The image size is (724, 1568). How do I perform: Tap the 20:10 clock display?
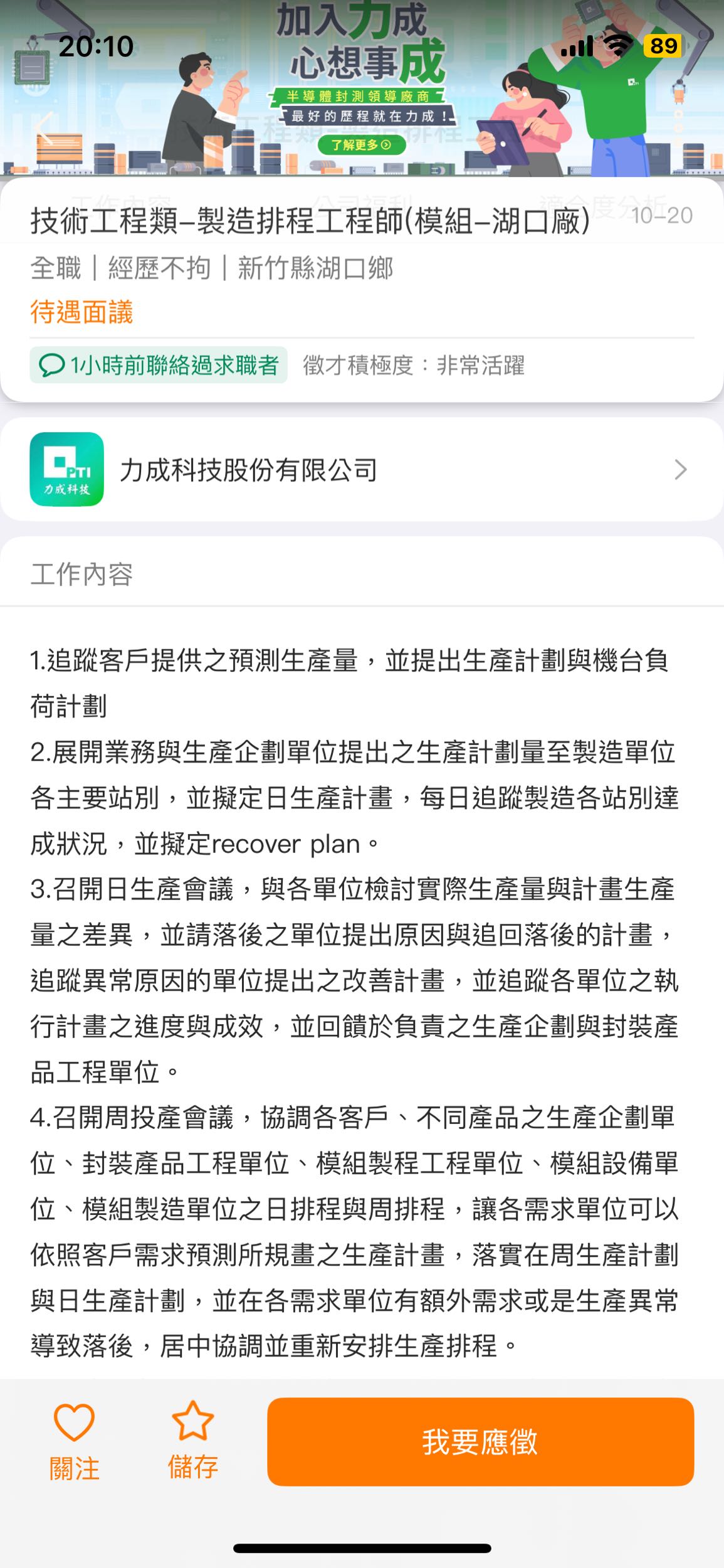pyautogui.click(x=95, y=46)
